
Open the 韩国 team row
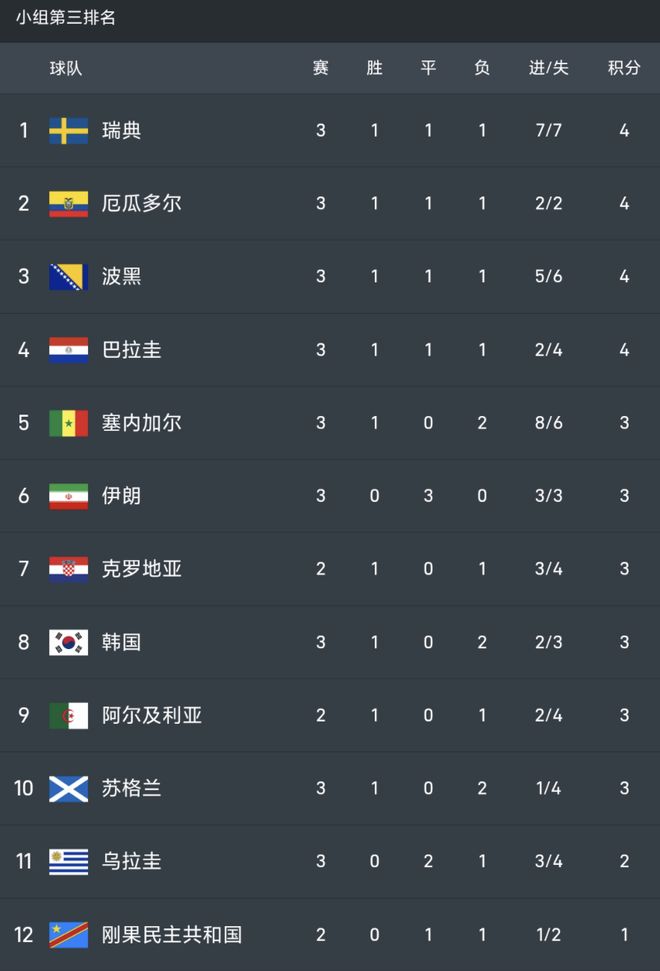pyautogui.click(x=330, y=642)
